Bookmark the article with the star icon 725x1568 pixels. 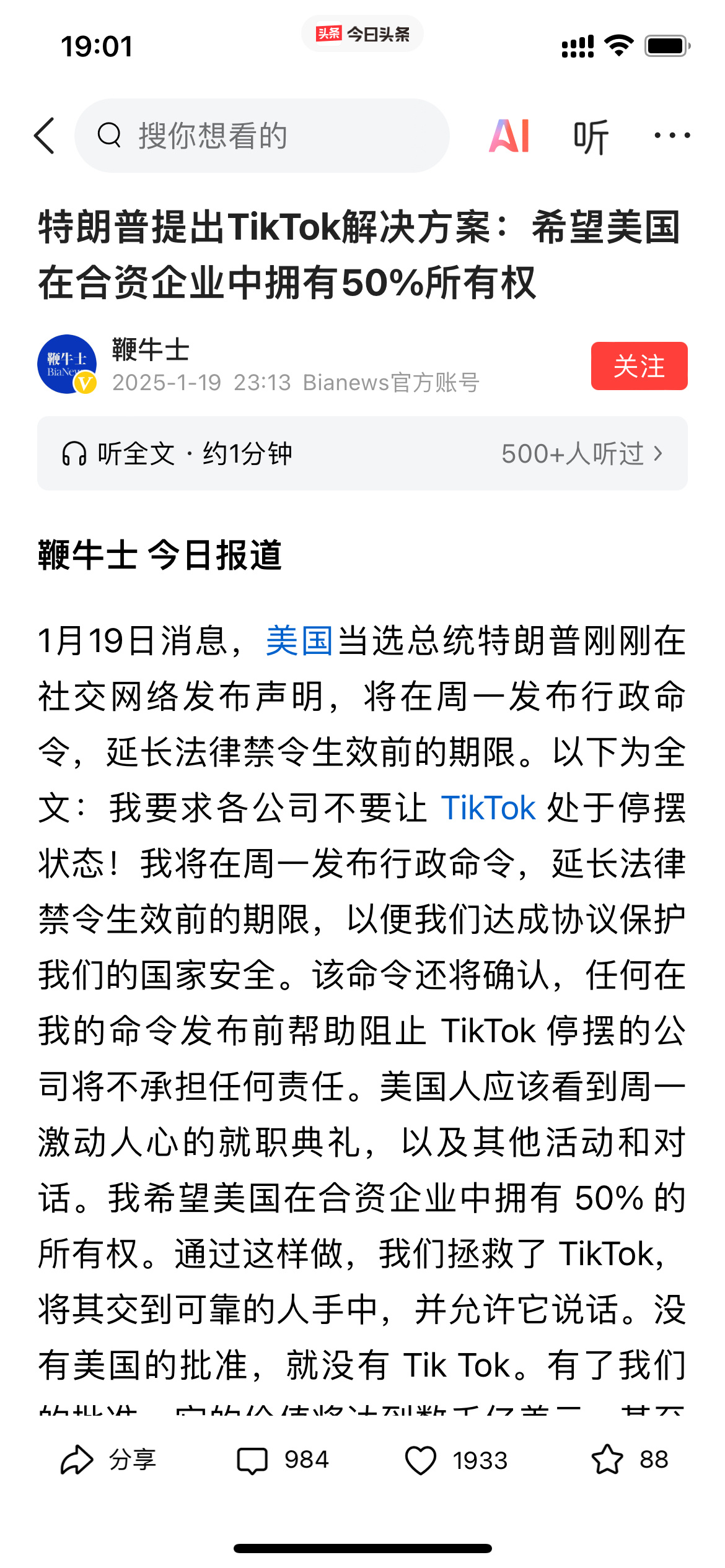coord(607,1460)
